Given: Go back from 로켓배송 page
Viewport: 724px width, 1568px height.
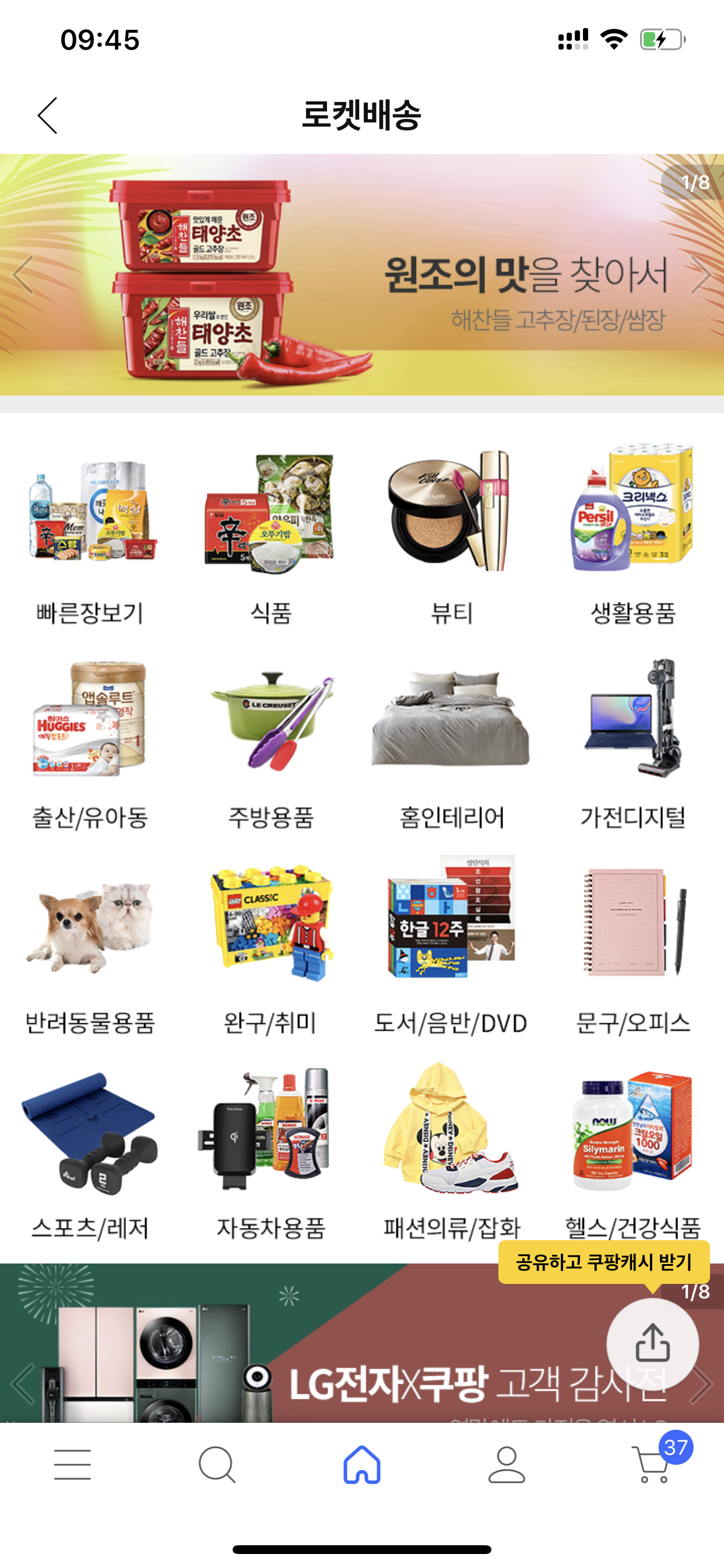Looking at the screenshot, I should [x=47, y=115].
